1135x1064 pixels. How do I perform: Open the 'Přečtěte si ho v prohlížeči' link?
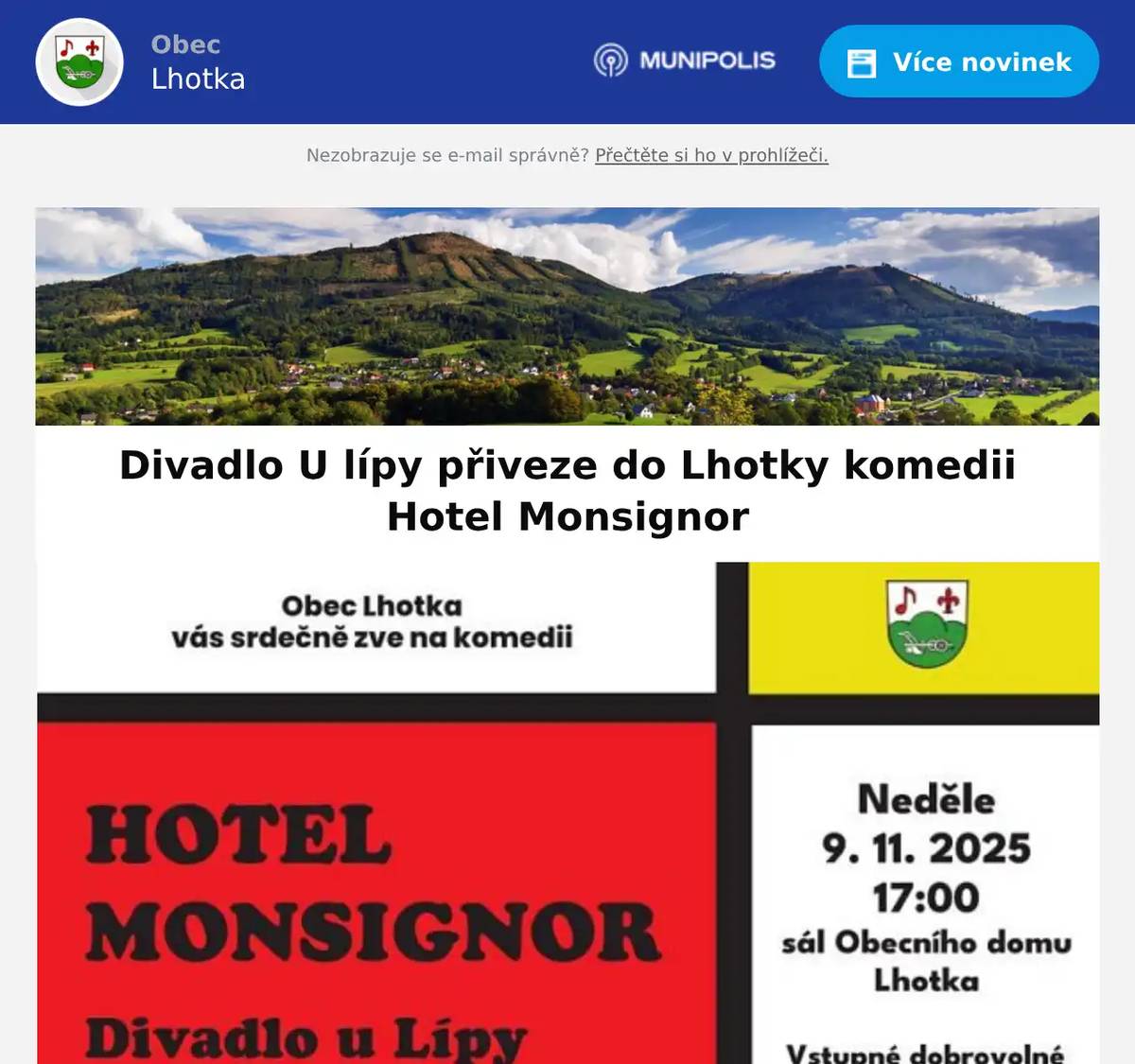(x=711, y=155)
